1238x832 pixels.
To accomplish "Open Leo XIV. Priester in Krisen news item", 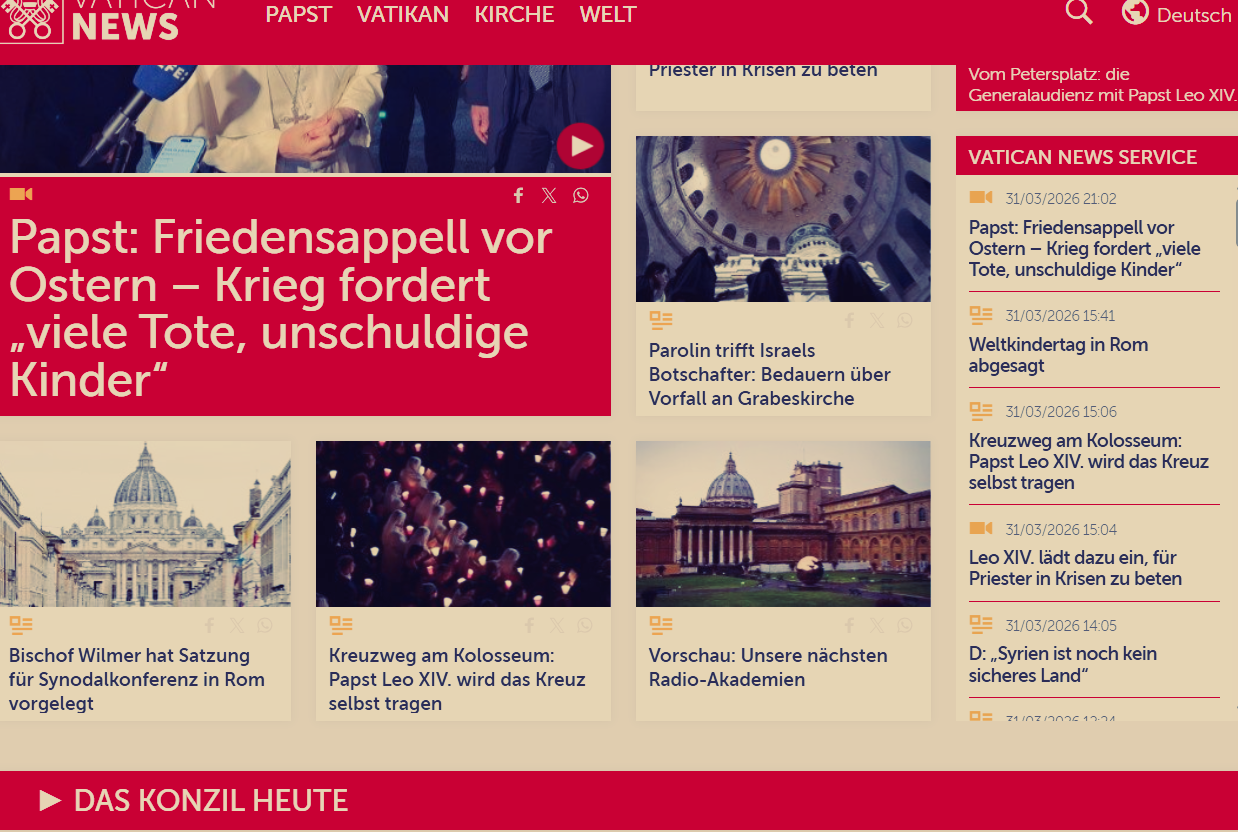I will (1075, 568).
